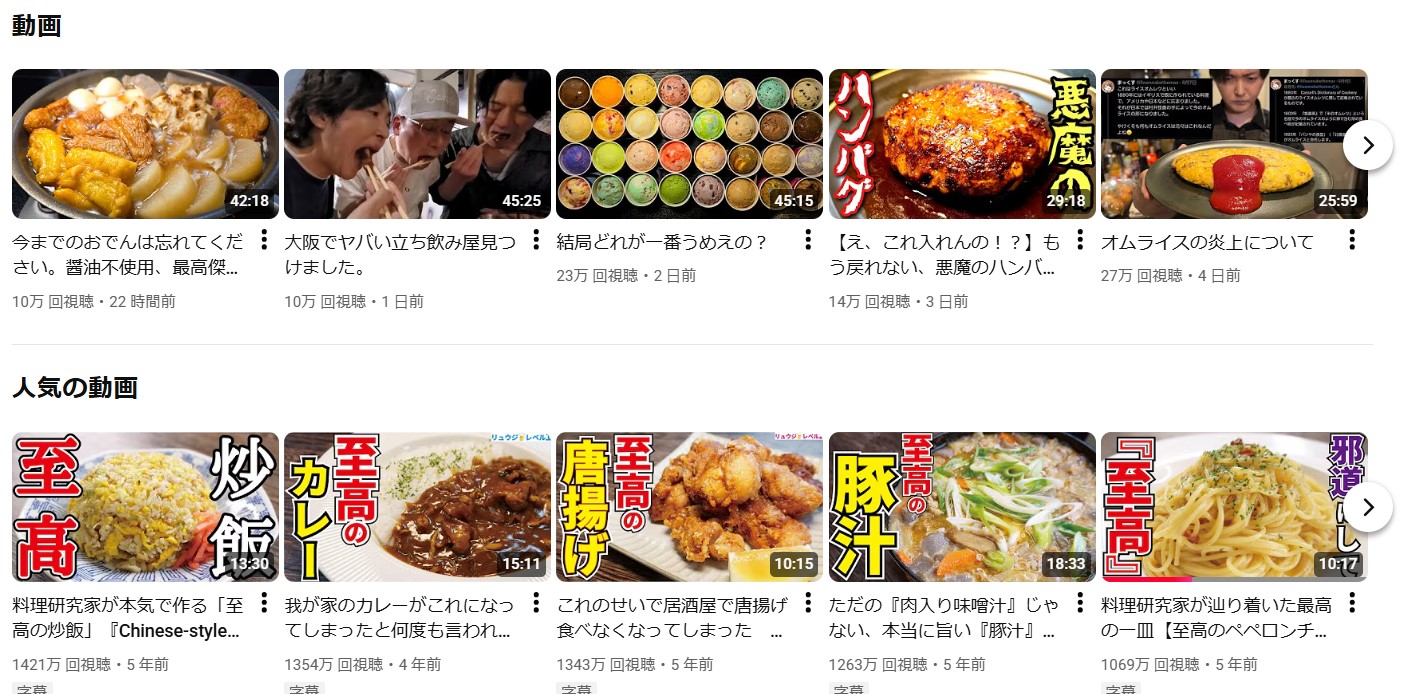Open the 至高の唐揚げ video
1409x694 pixels.
coord(689,507)
